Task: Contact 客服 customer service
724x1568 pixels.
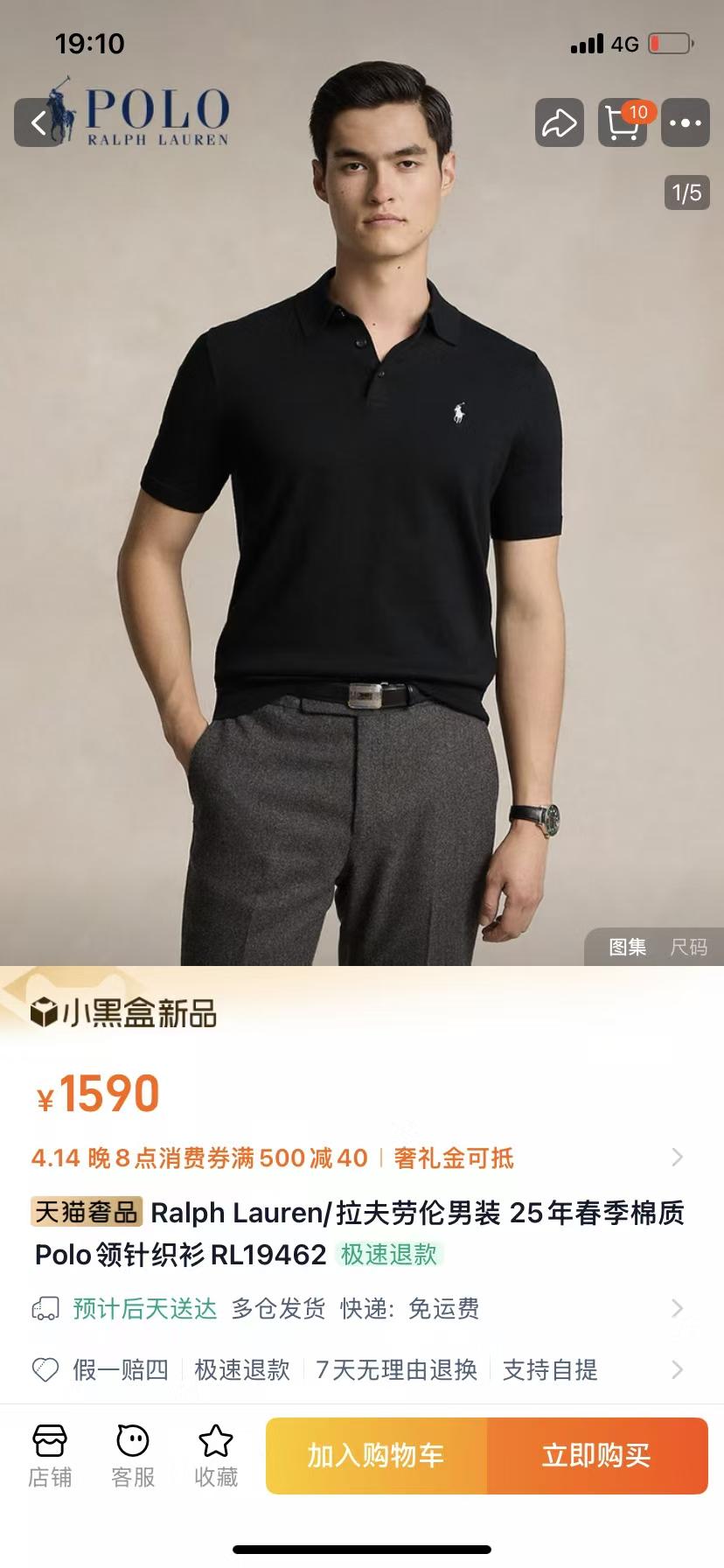Action: click(133, 1456)
